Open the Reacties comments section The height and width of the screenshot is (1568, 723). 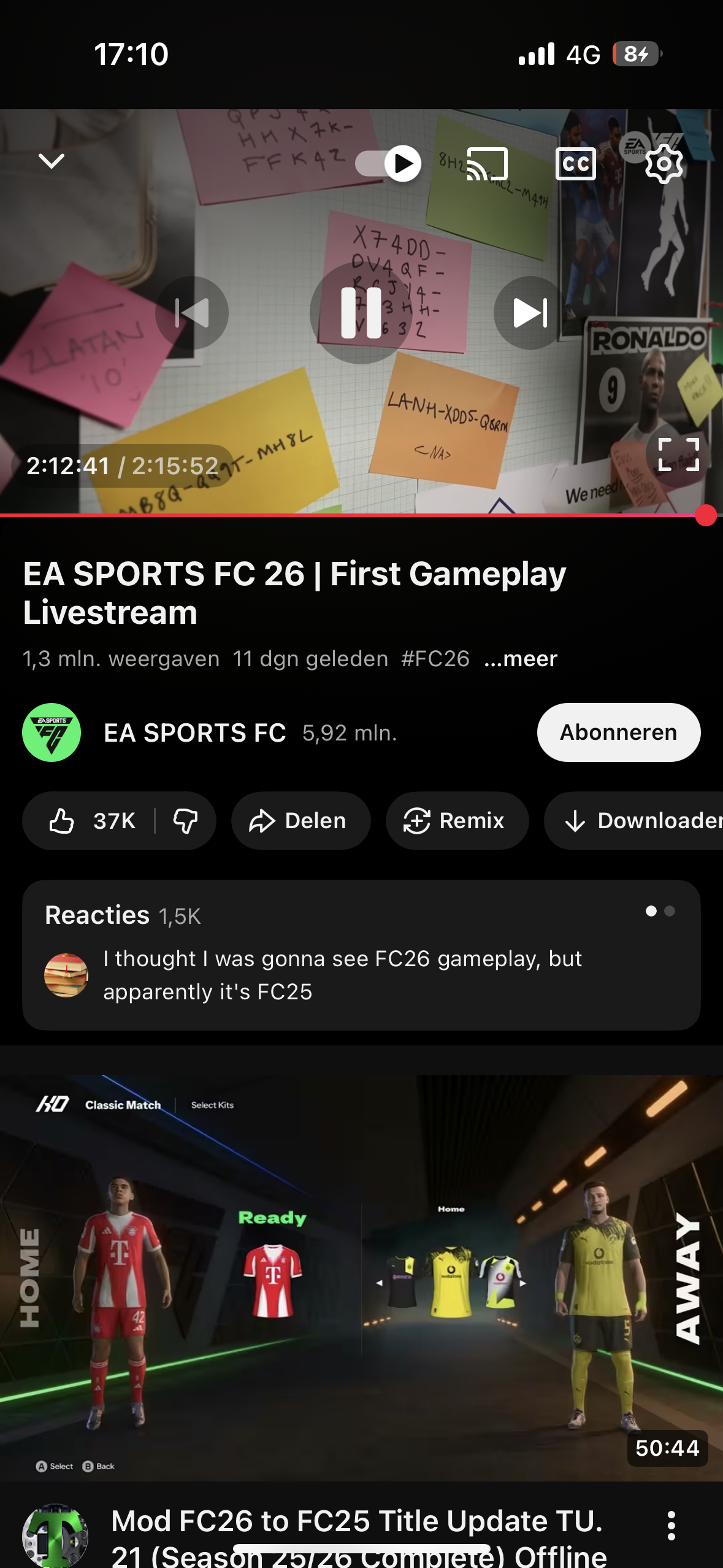click(x=361, y=955)
